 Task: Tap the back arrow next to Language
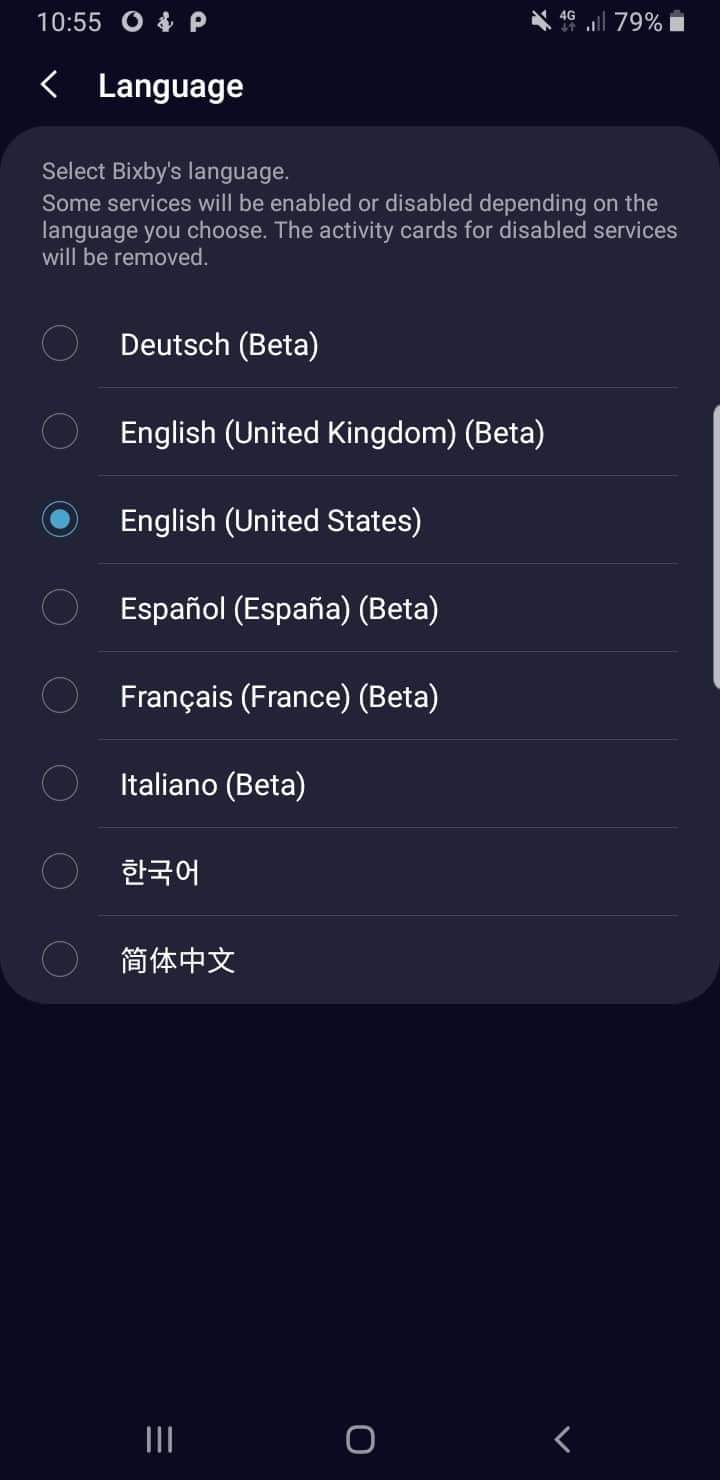(x=48, y=85)
